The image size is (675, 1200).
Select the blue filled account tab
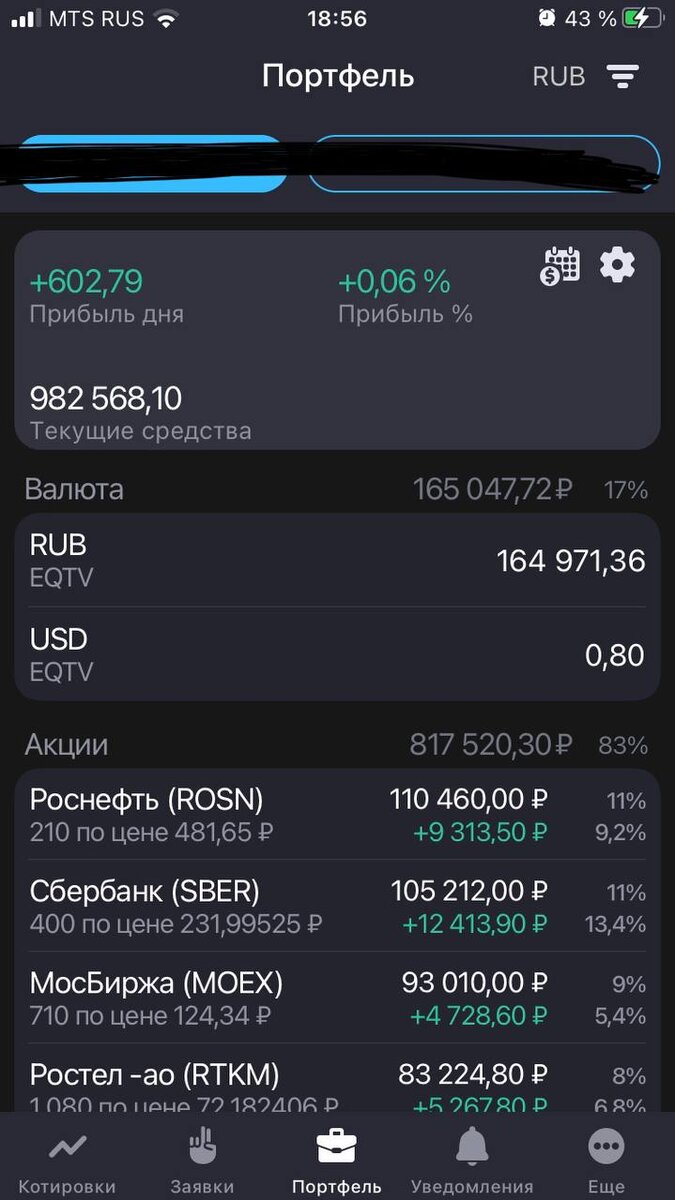[152, 164]
